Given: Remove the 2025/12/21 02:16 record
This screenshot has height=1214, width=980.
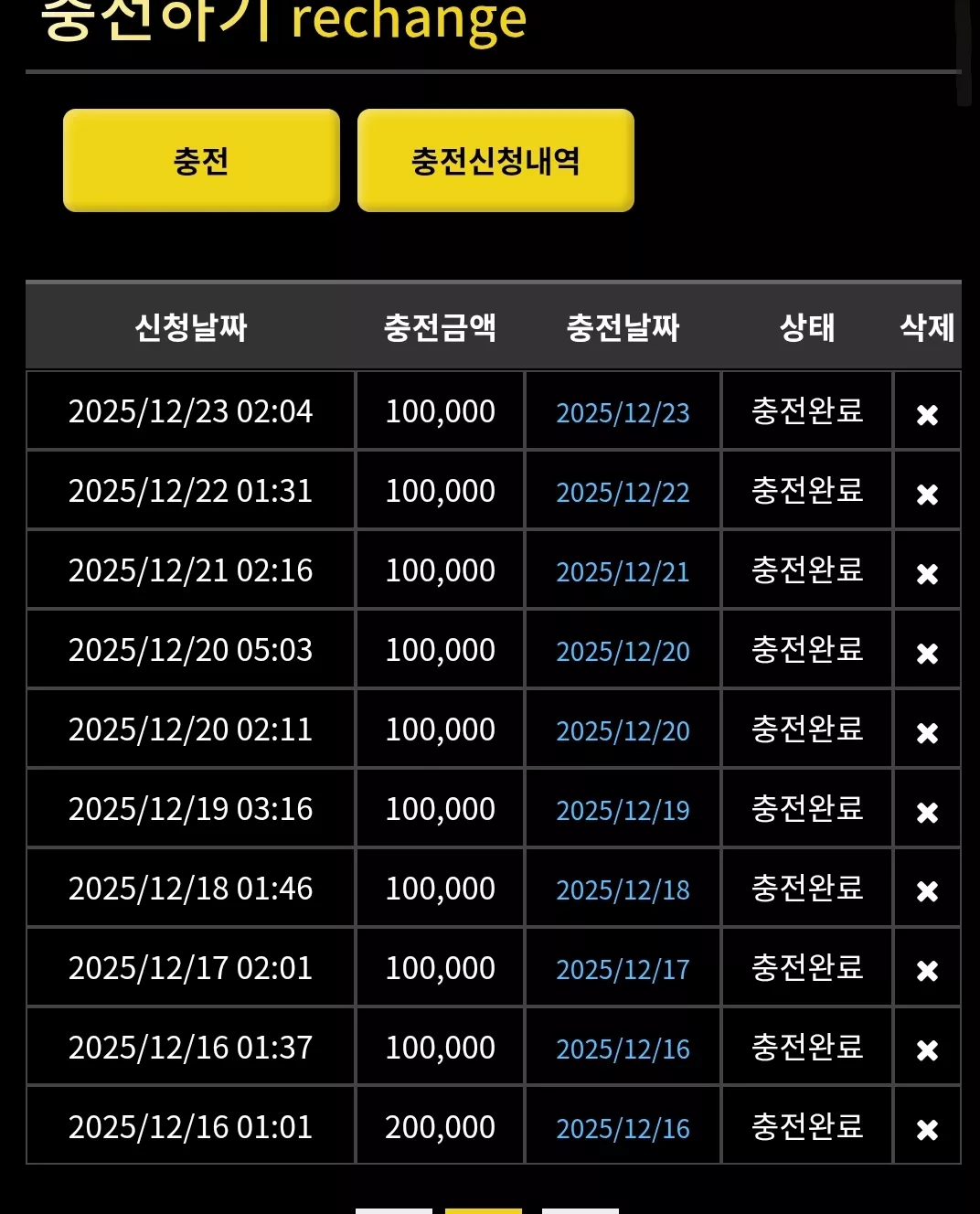Looking at the screenshot, I should (927, 574).
